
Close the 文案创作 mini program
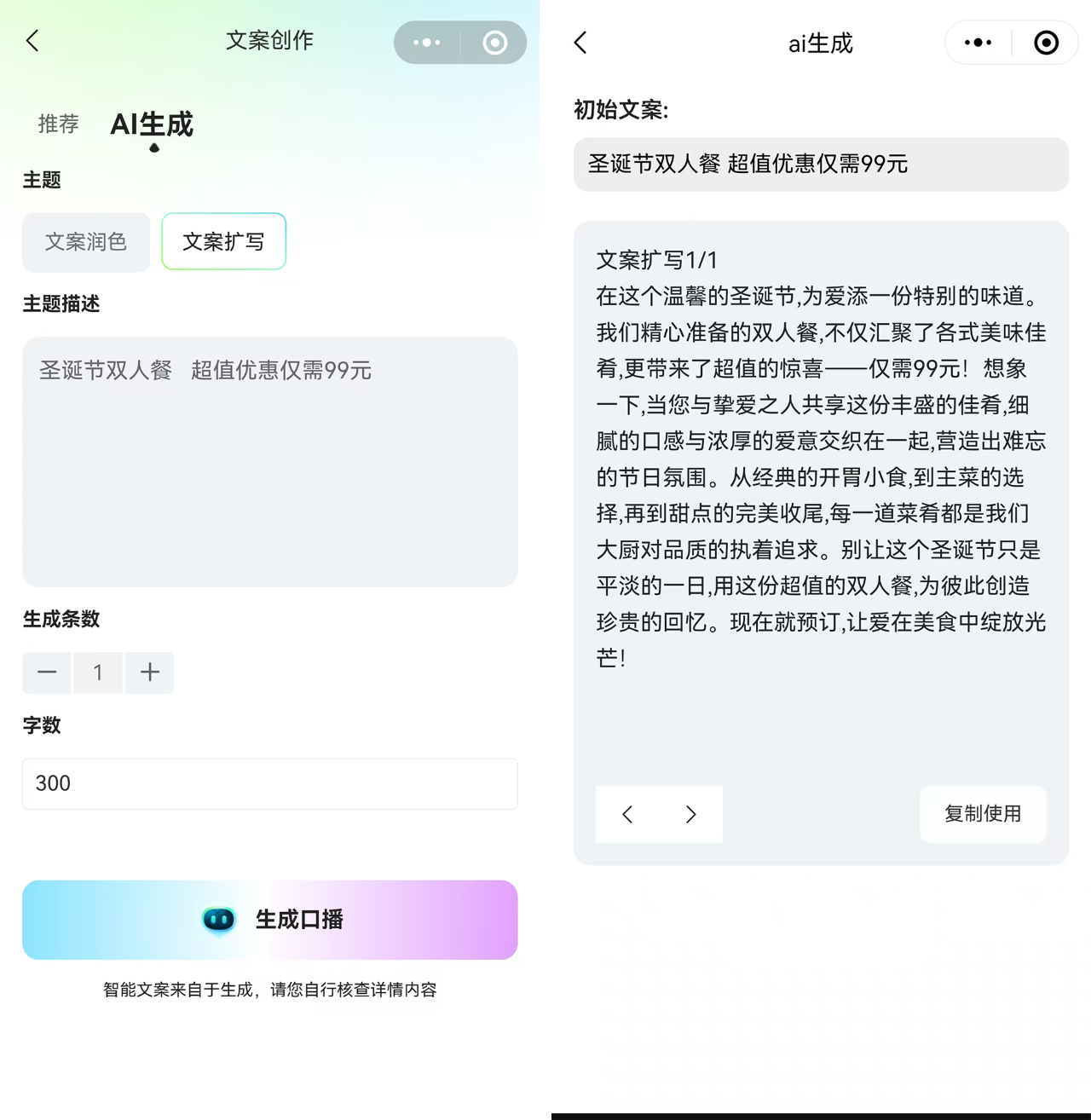tap(494, 43)
